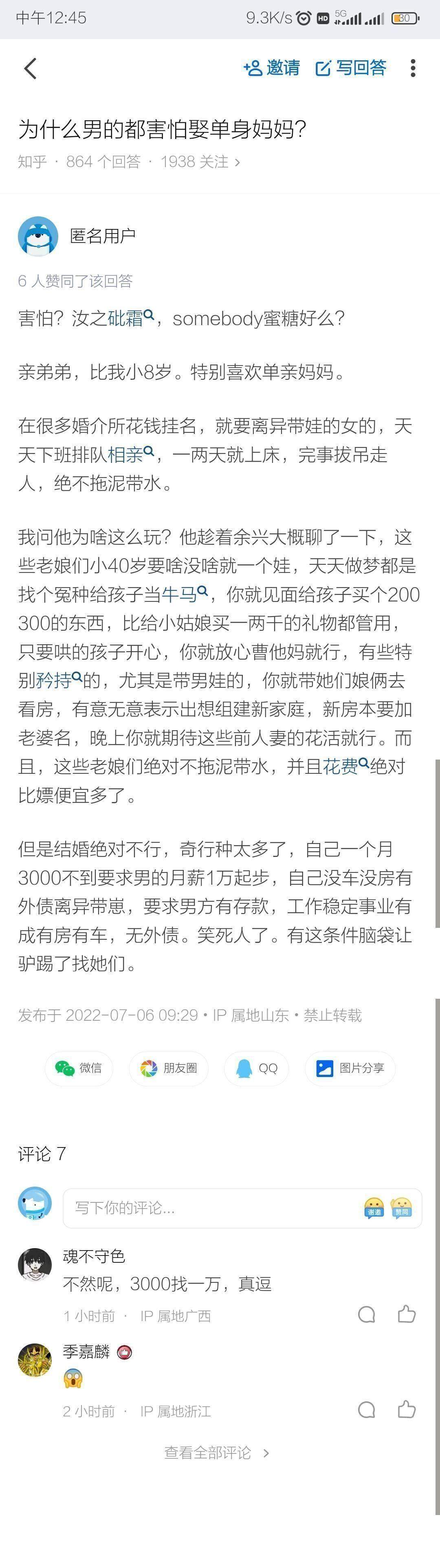This screenshot has height=1568, width=440.
Task: Share this answer via QQ
Action: coord(256,1068)
